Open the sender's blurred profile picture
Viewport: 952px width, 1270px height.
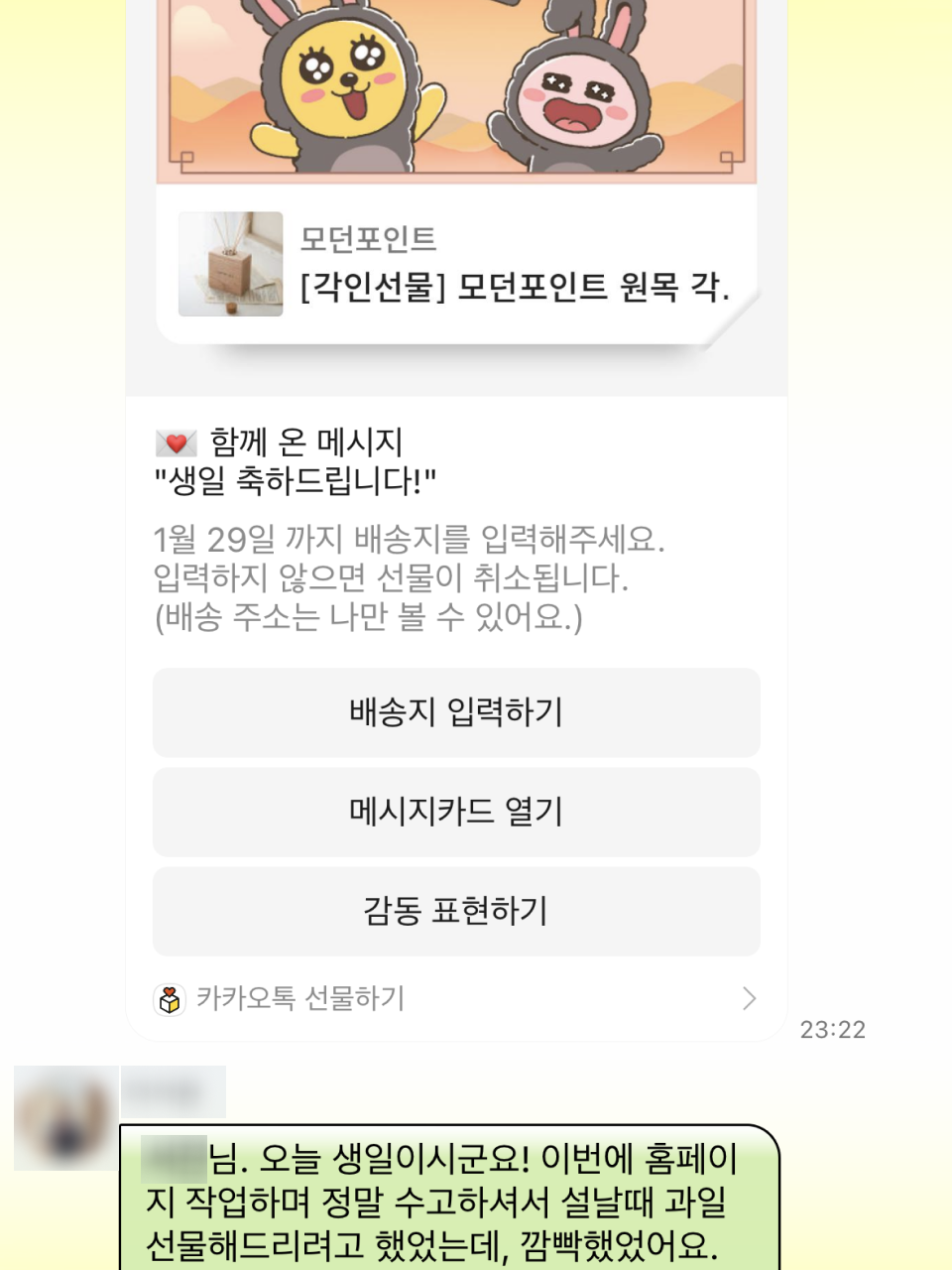(65, 1117)
